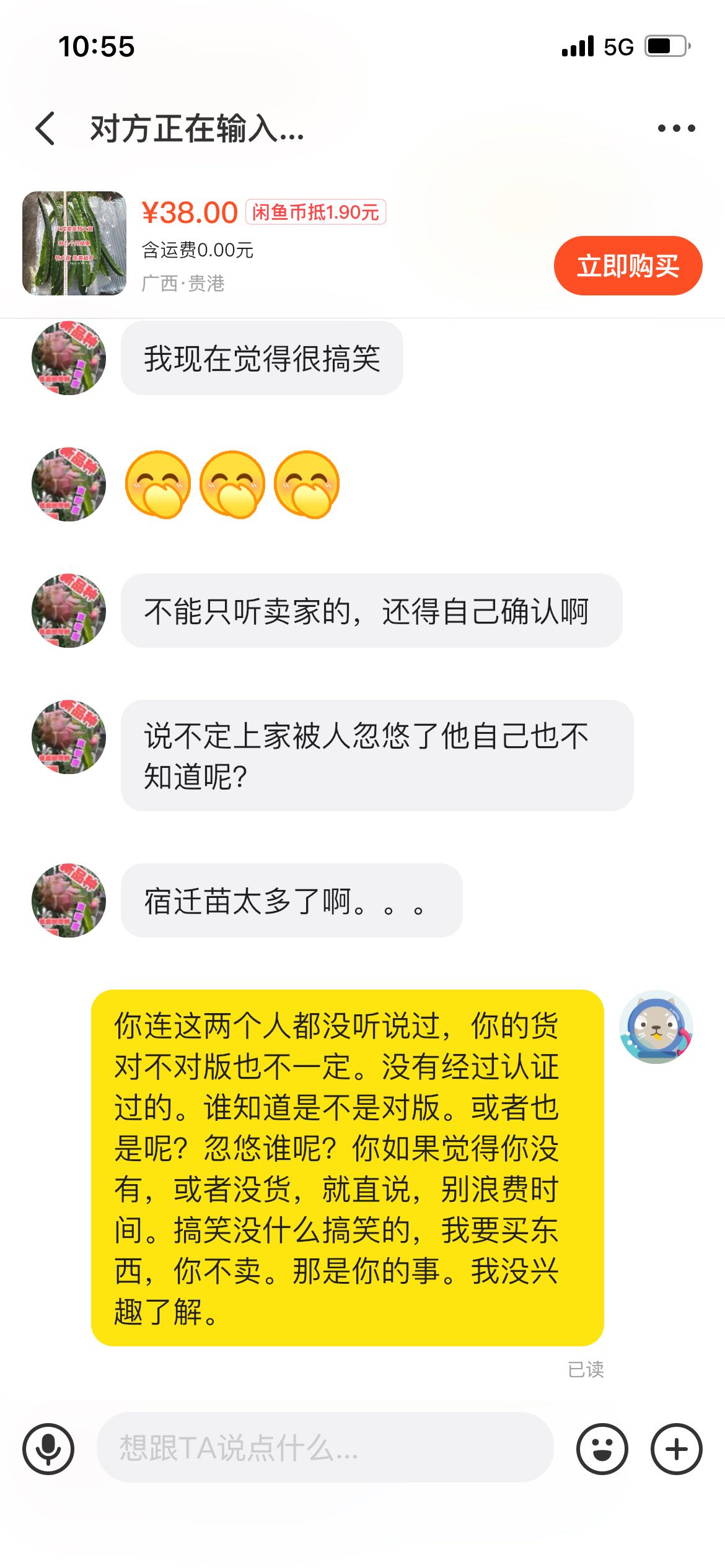725x1568 pixels.
Task: Go back using the top-left arrow
Action: [46, 129]
